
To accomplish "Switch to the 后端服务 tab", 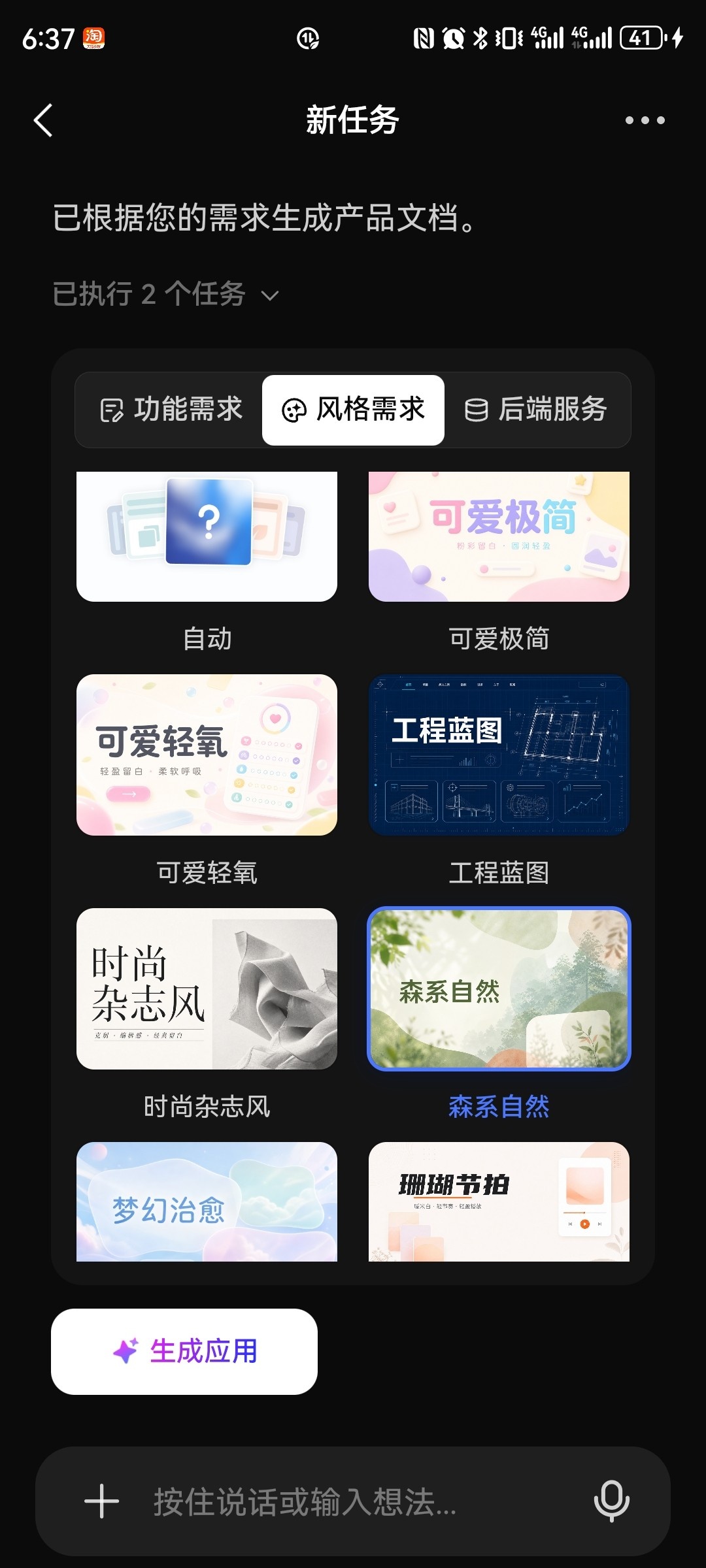I will 536,410.
